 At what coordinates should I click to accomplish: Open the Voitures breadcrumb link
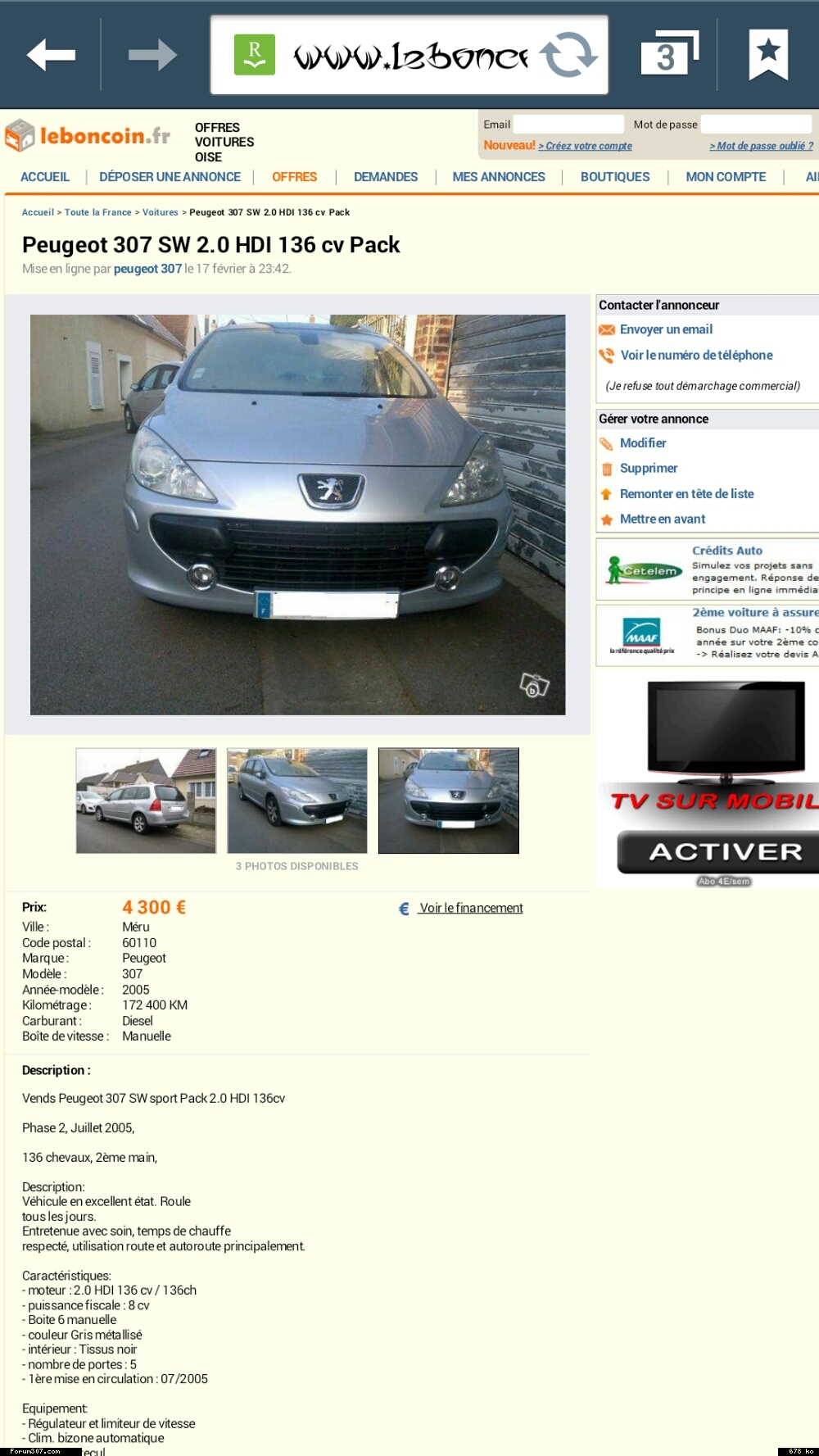coord(161,212)
